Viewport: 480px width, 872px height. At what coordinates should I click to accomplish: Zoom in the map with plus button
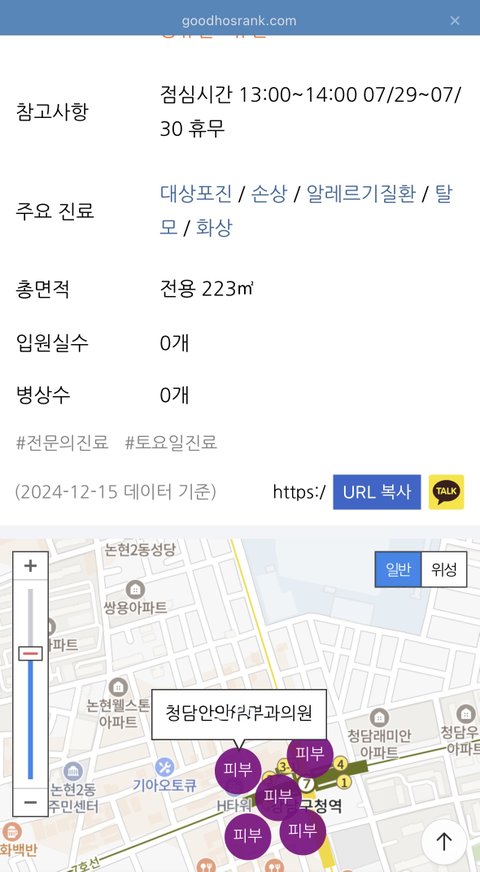30,566
